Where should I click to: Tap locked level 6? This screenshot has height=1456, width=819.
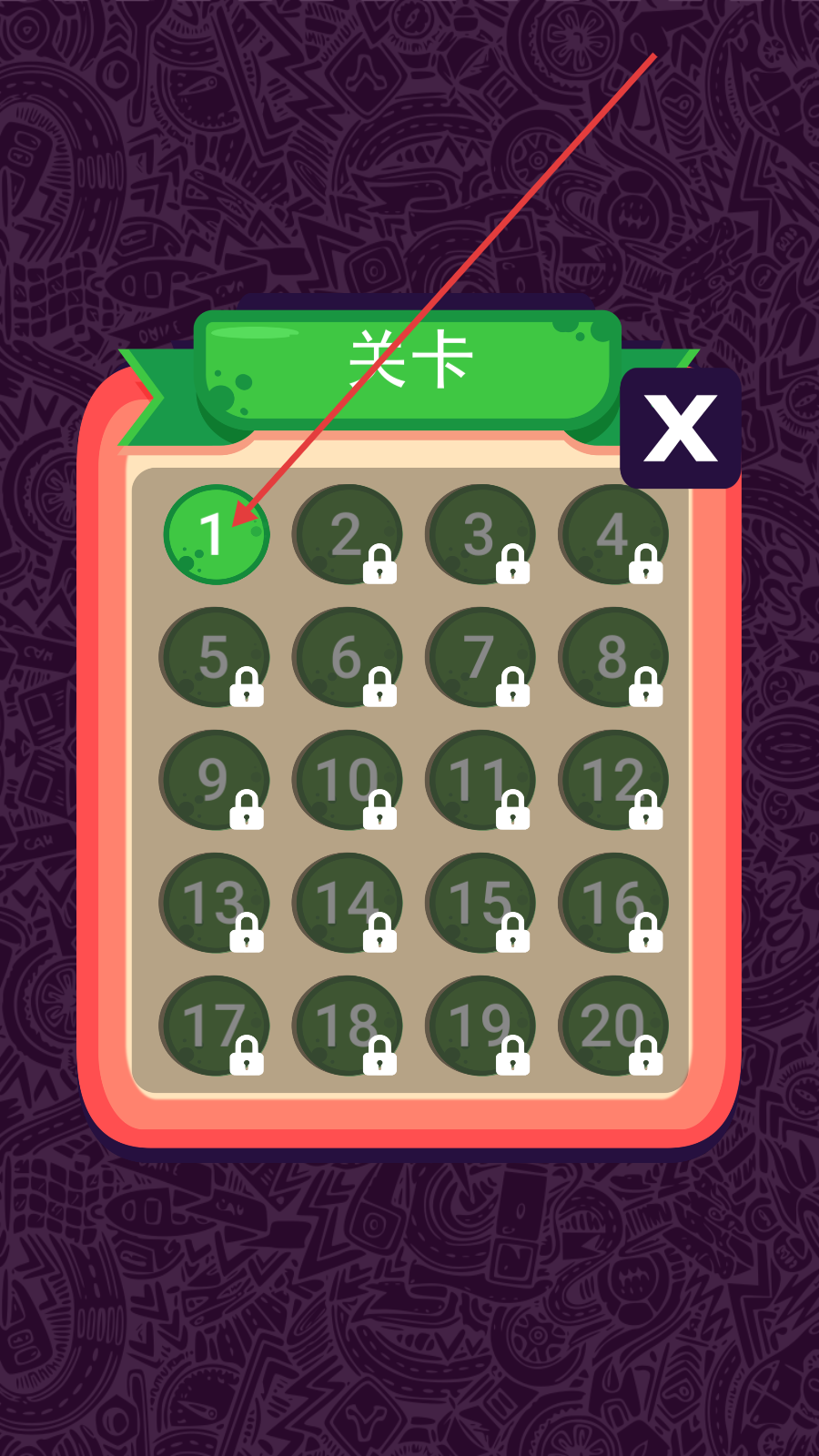(x=347, y=657)
